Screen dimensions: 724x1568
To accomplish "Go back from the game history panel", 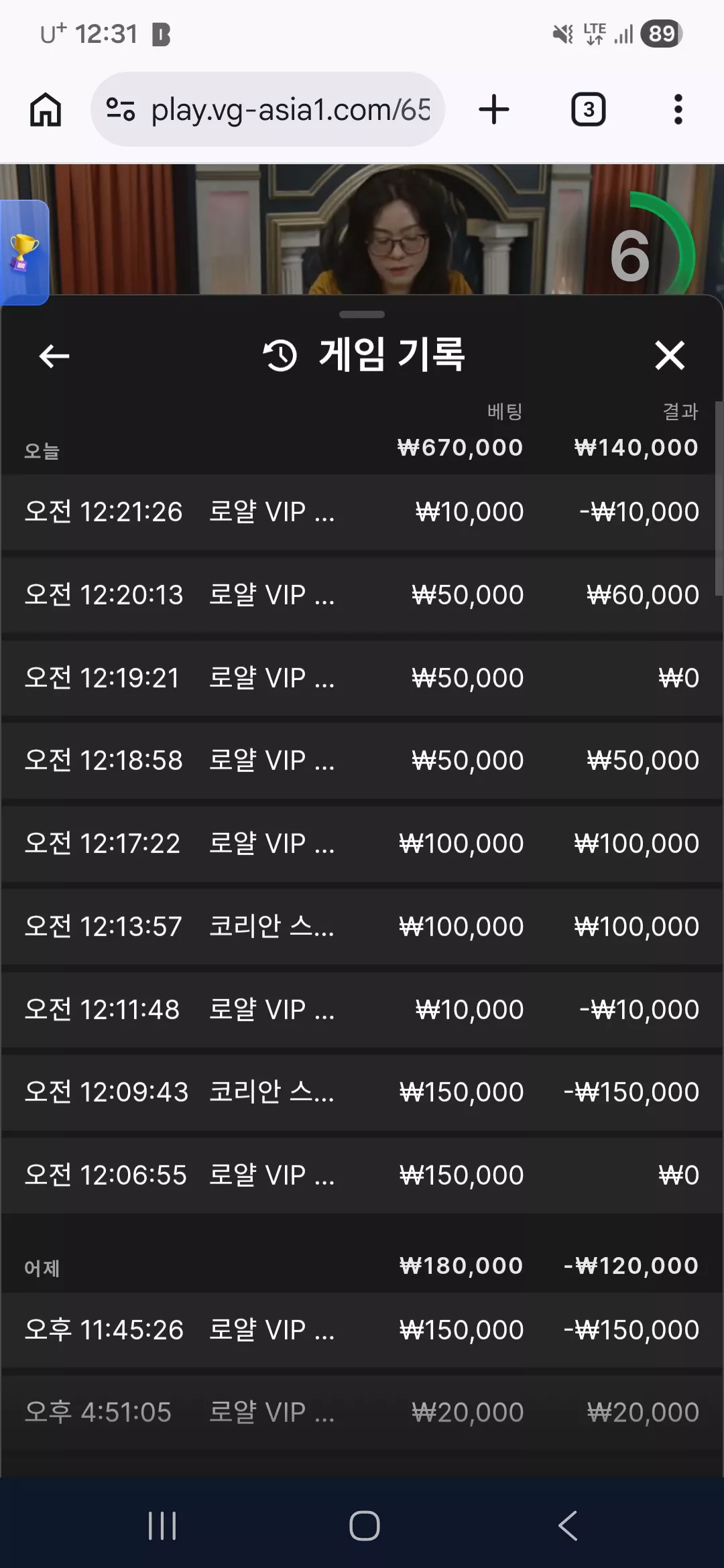I will point(54,356).
